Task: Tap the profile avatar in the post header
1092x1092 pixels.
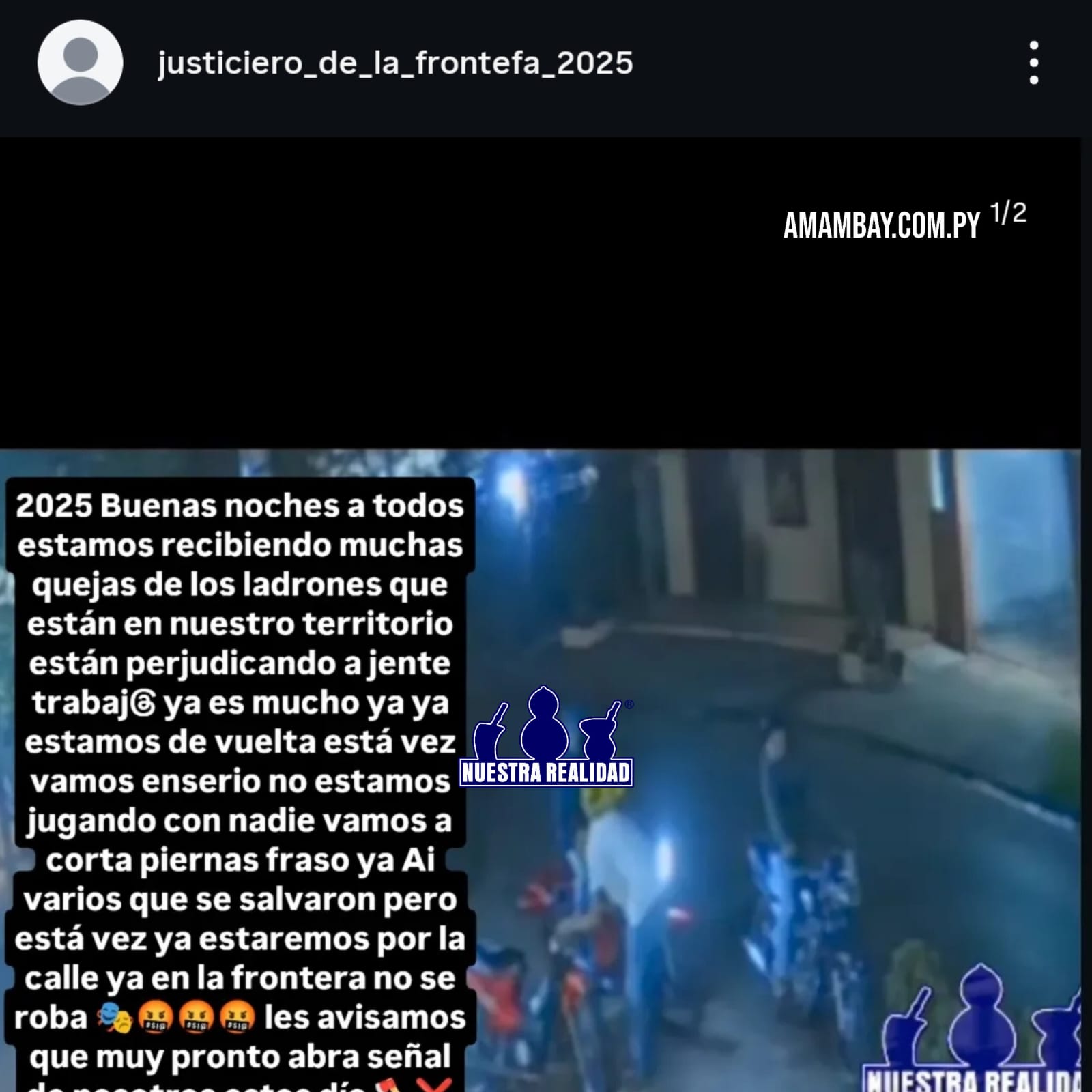Action: [x=80, y=63]
